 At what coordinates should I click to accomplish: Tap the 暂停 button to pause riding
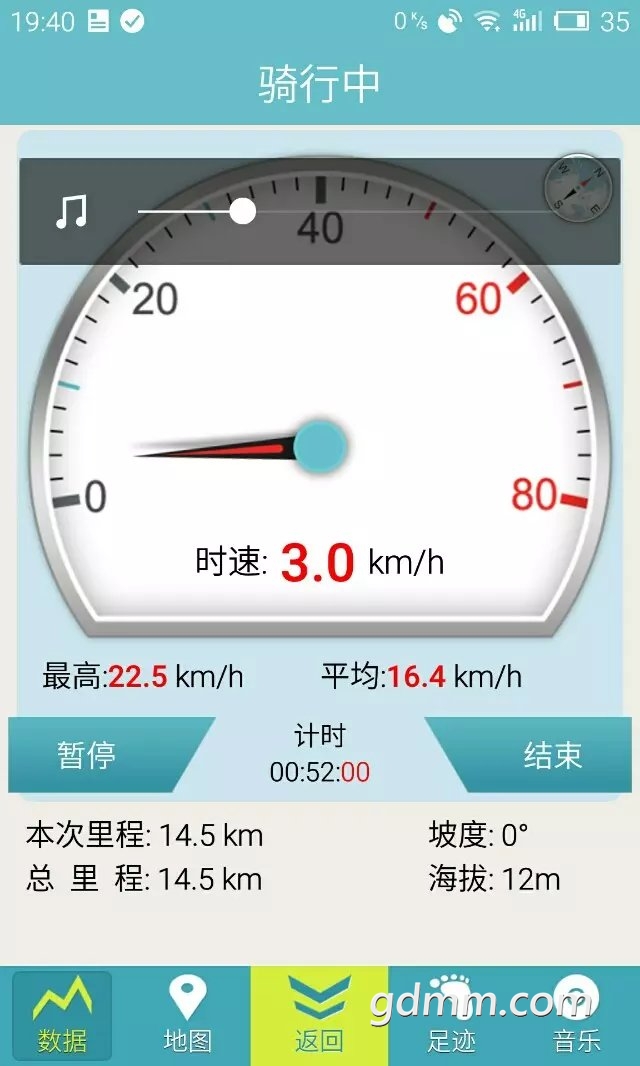87,755
